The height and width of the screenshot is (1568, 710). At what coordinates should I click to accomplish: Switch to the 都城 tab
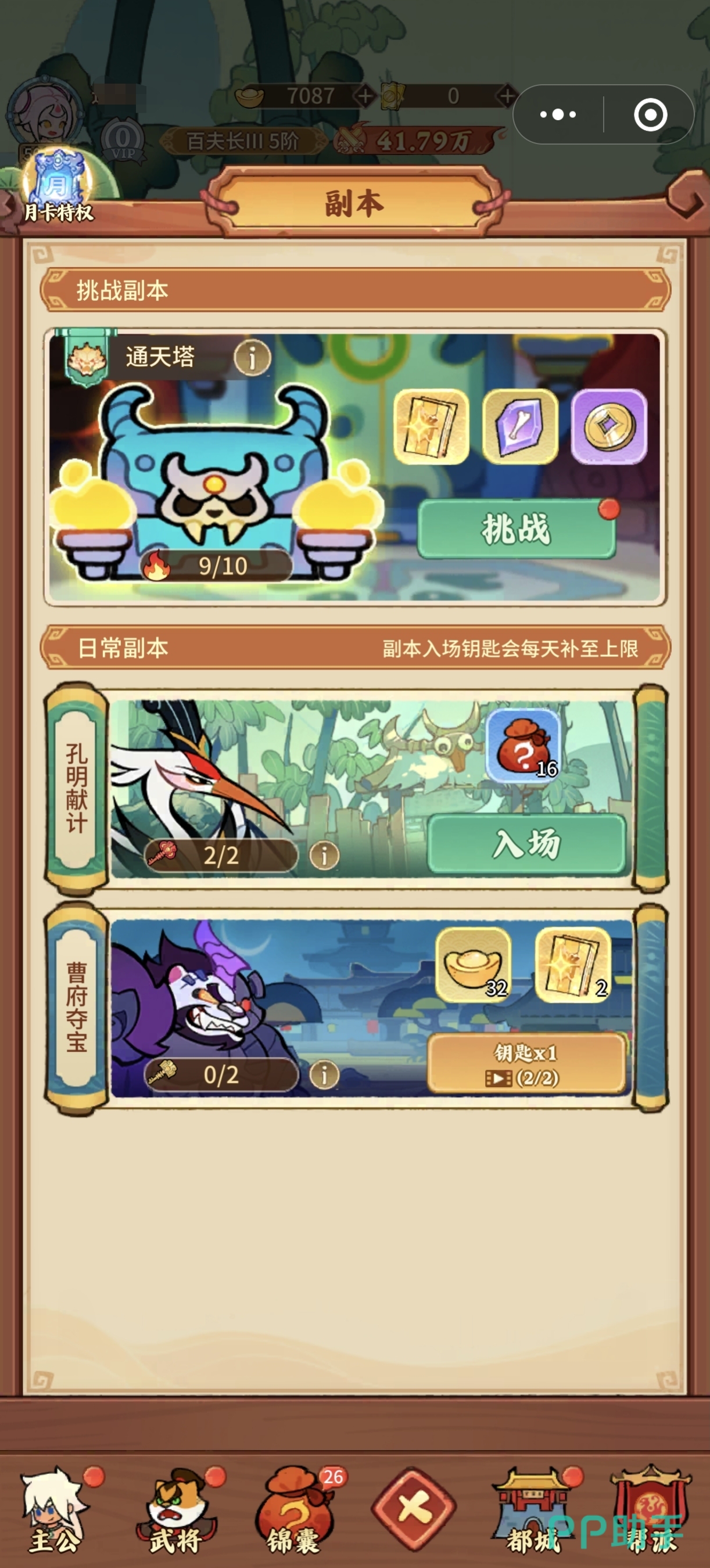533,1510
